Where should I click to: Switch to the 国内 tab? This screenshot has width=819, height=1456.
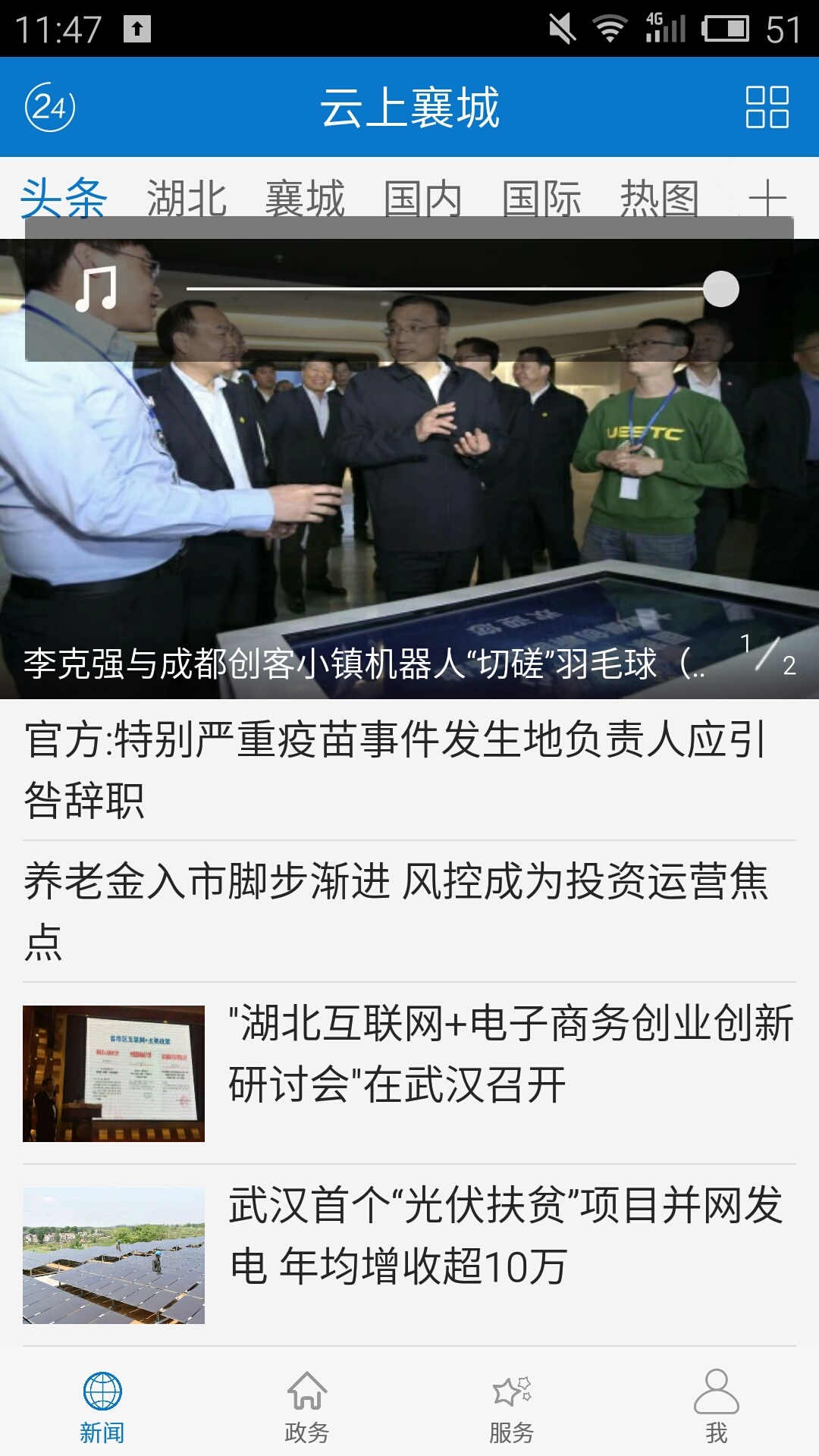click(423, 199)
